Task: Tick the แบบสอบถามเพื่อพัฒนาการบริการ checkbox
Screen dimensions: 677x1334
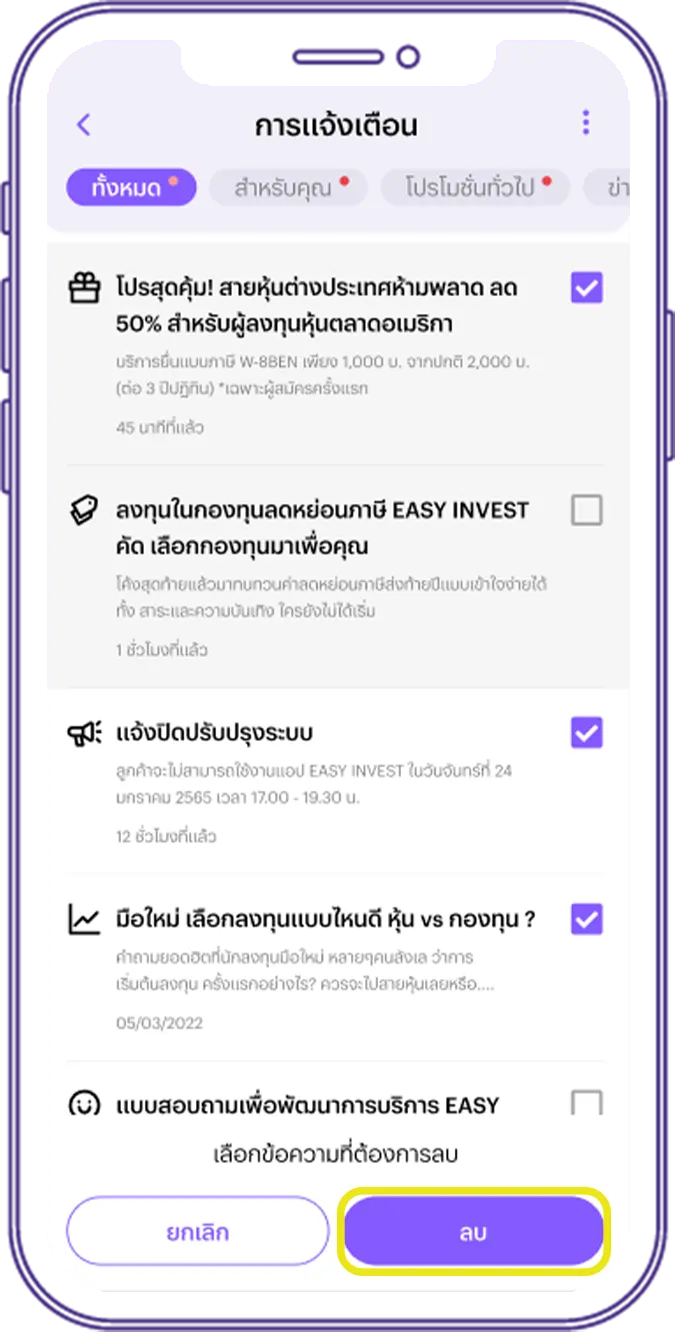Action: [x=587, y=1104]
